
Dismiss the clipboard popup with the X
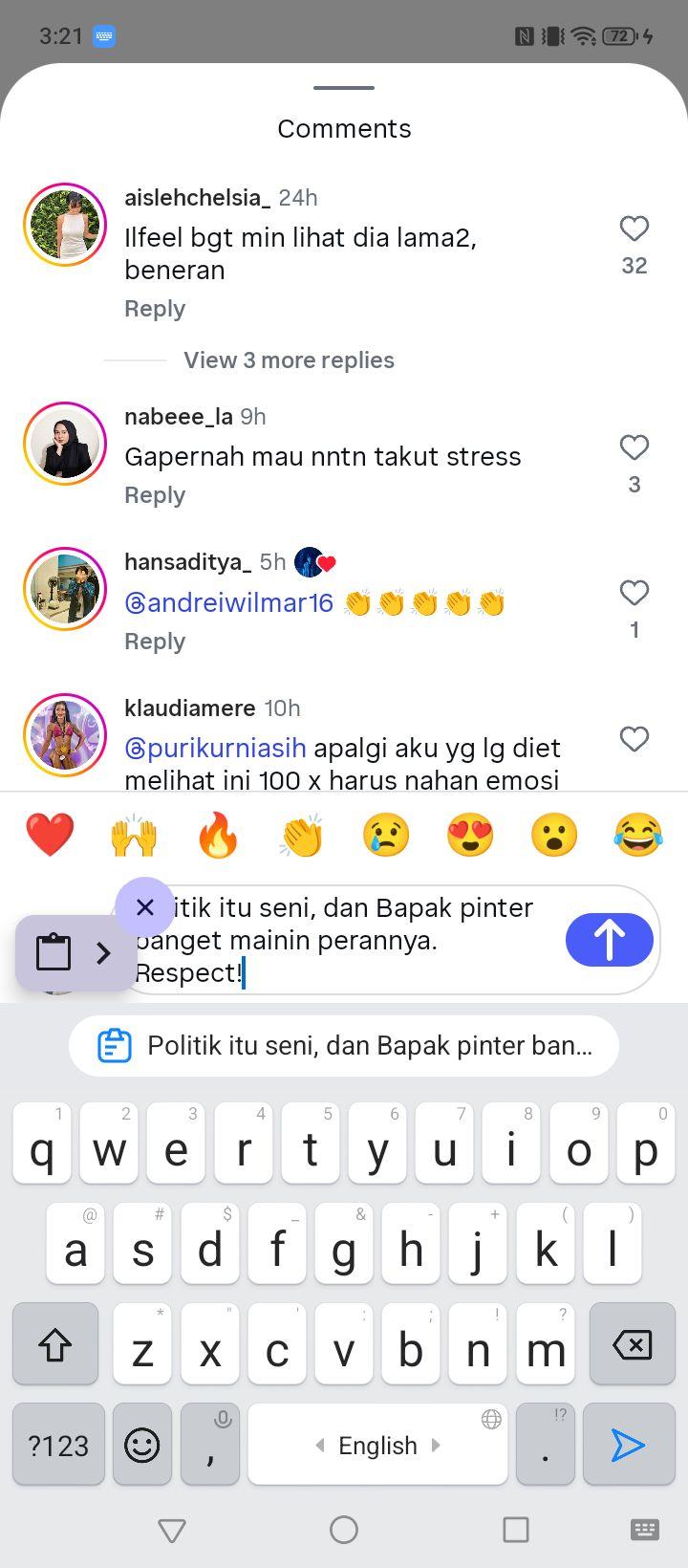[x=145, y=906]
